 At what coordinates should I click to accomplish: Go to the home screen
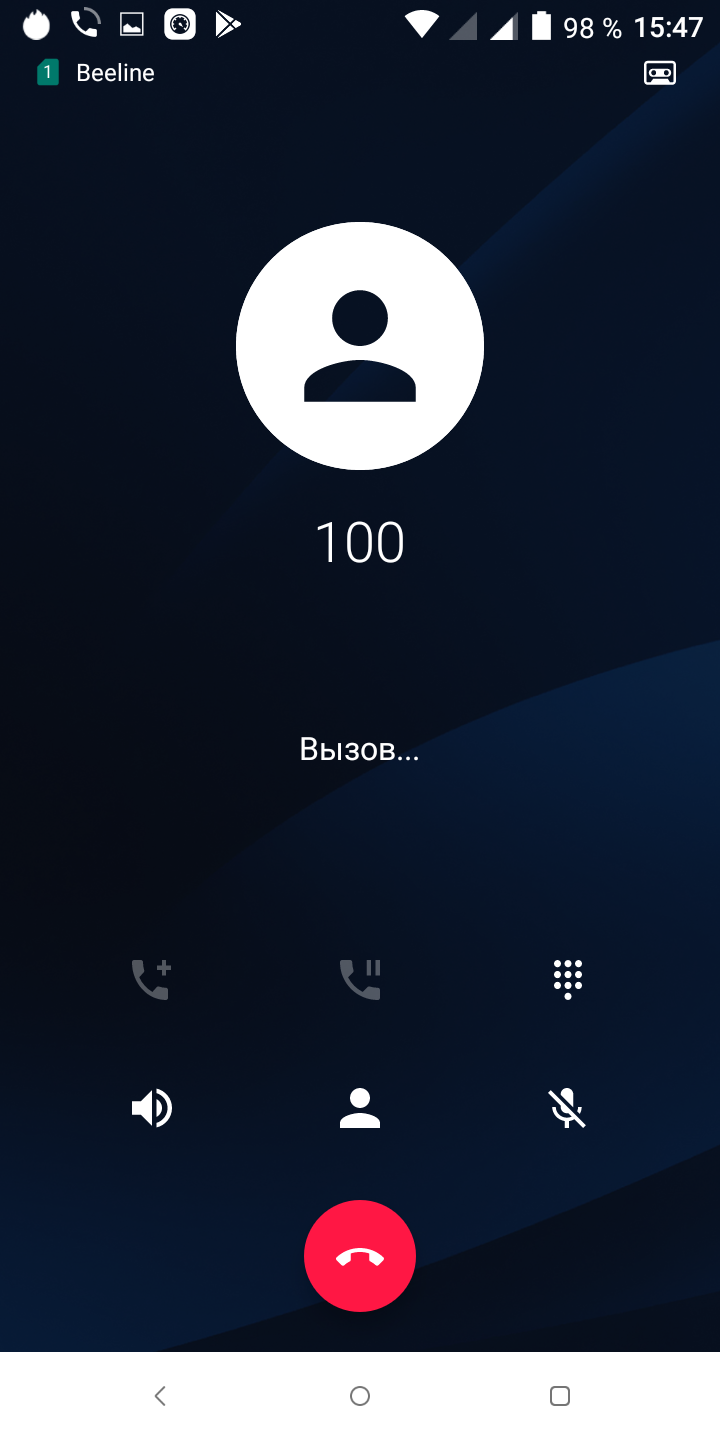[x=360, y=1396]
